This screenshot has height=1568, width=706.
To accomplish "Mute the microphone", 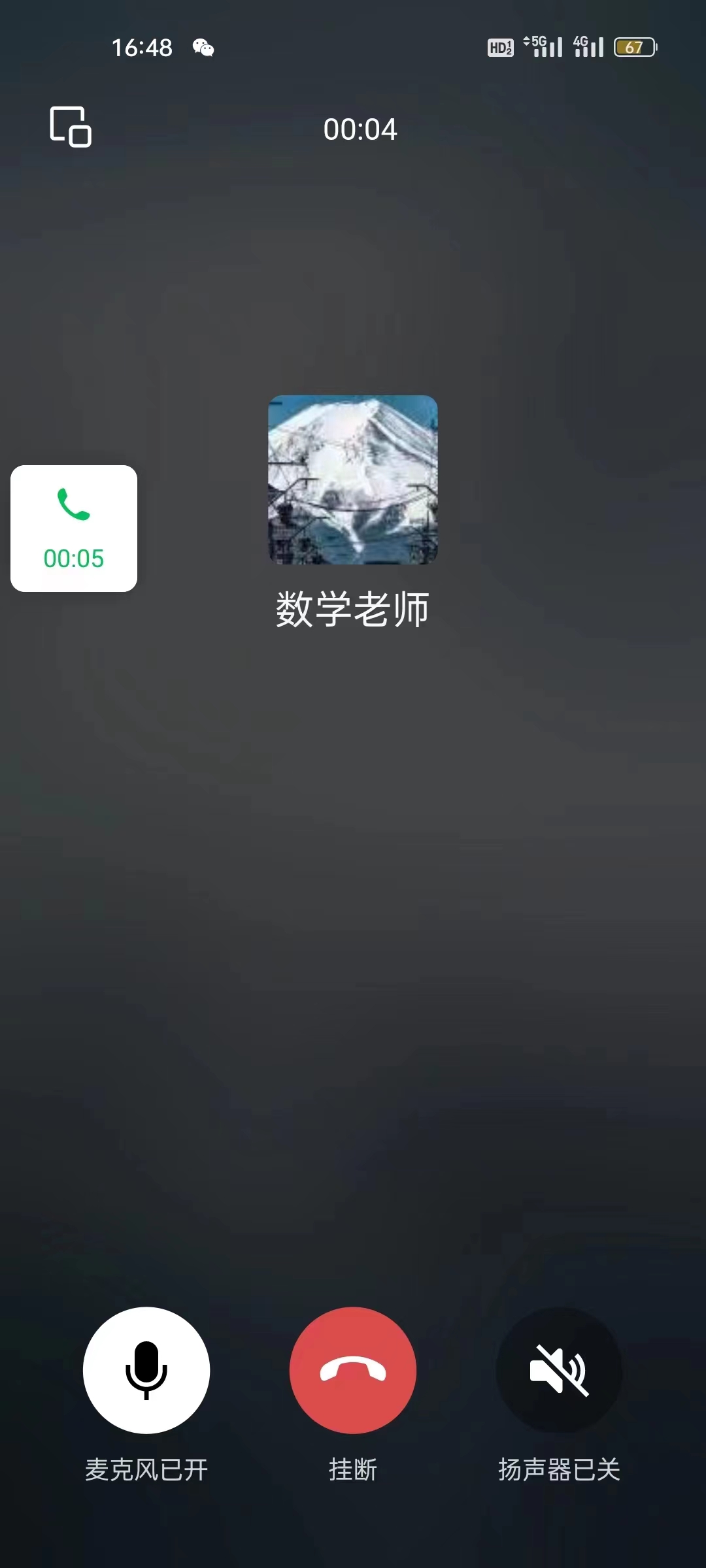I will click(x=146, y=1371).
